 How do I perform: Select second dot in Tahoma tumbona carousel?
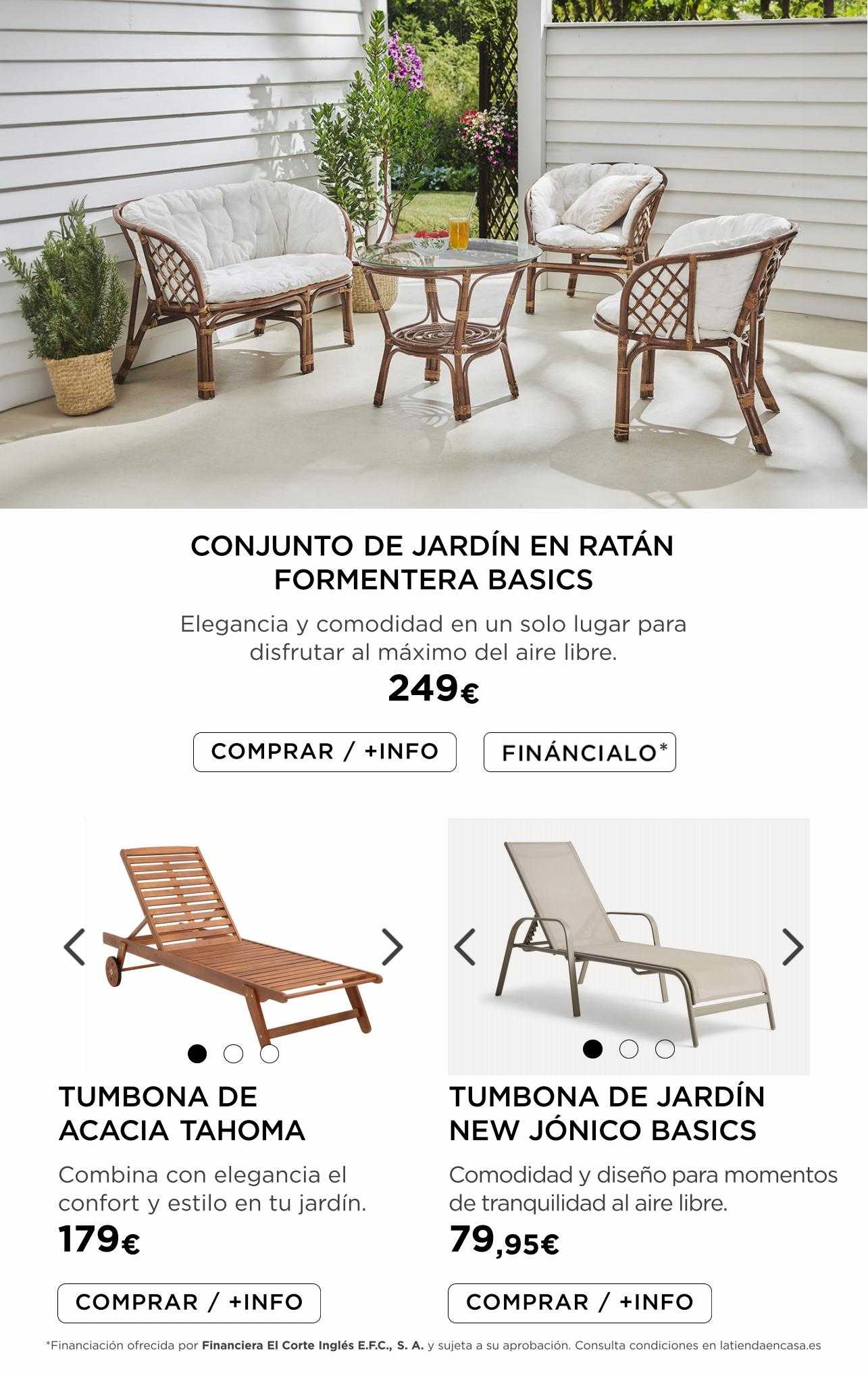(x=233, y=1054)
